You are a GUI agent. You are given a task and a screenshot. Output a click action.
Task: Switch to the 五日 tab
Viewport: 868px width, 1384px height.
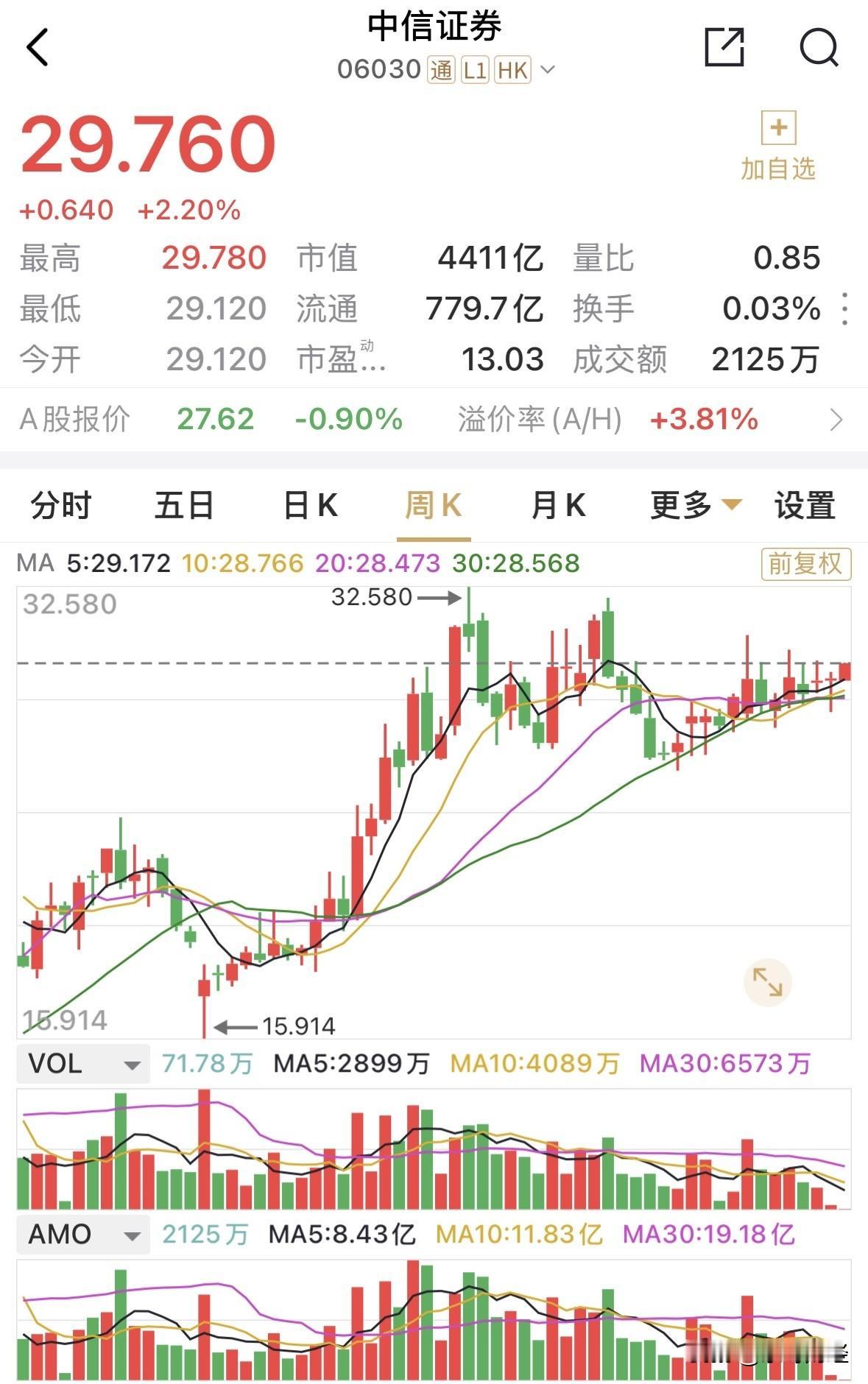[x=183, y=505]
